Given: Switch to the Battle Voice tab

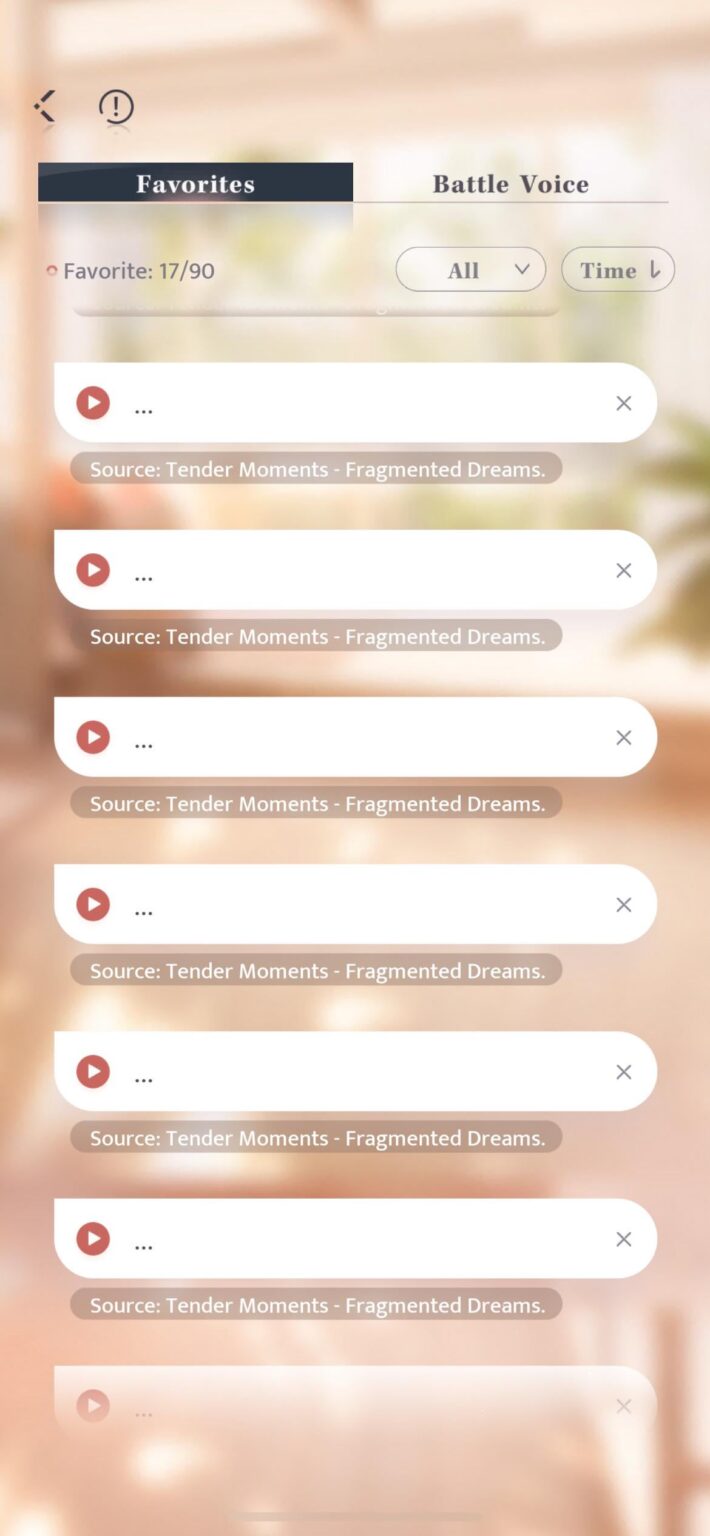Looking at the screenshot, I should (510, 183).
